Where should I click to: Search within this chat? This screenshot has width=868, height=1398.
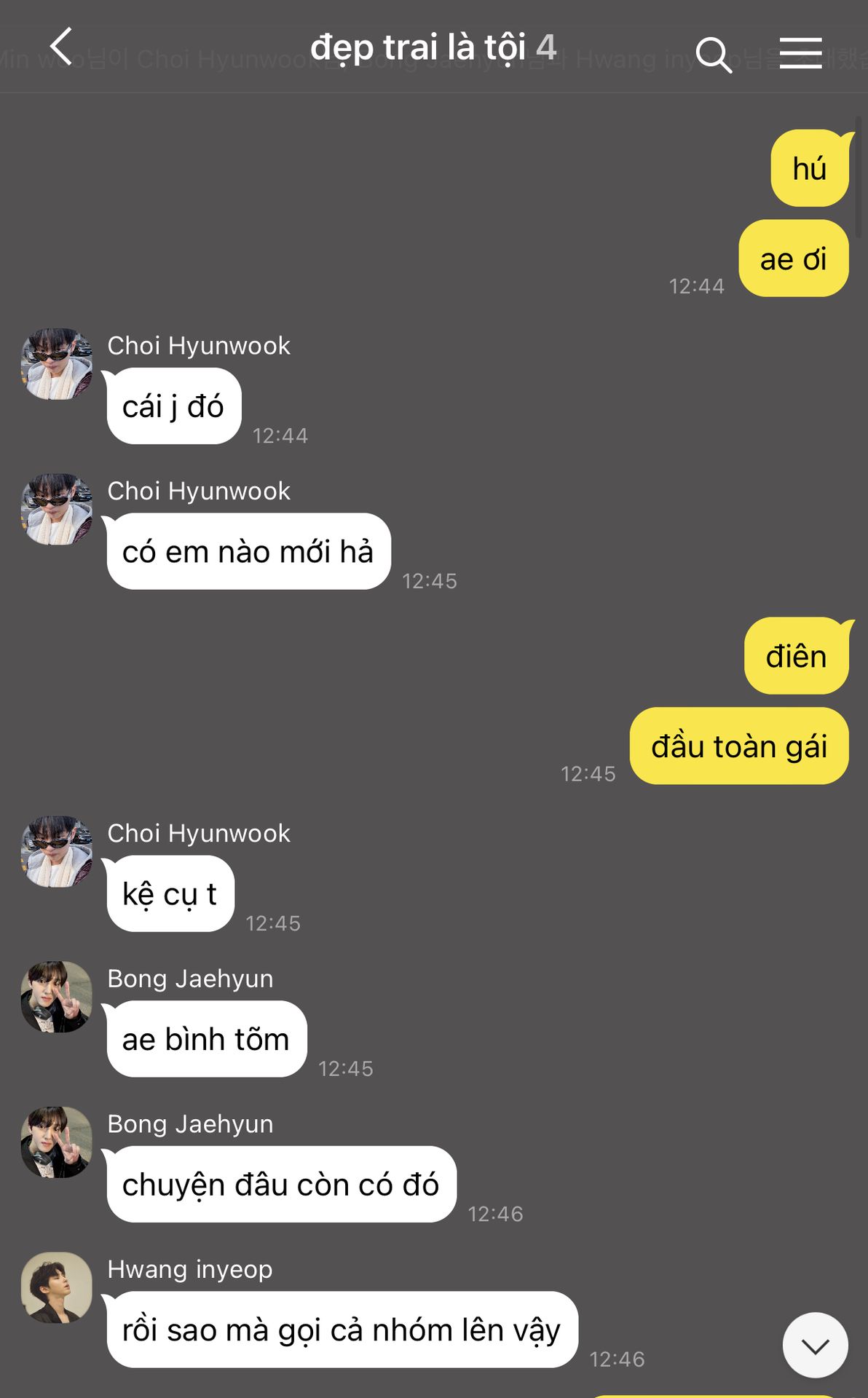pos(713,55)
